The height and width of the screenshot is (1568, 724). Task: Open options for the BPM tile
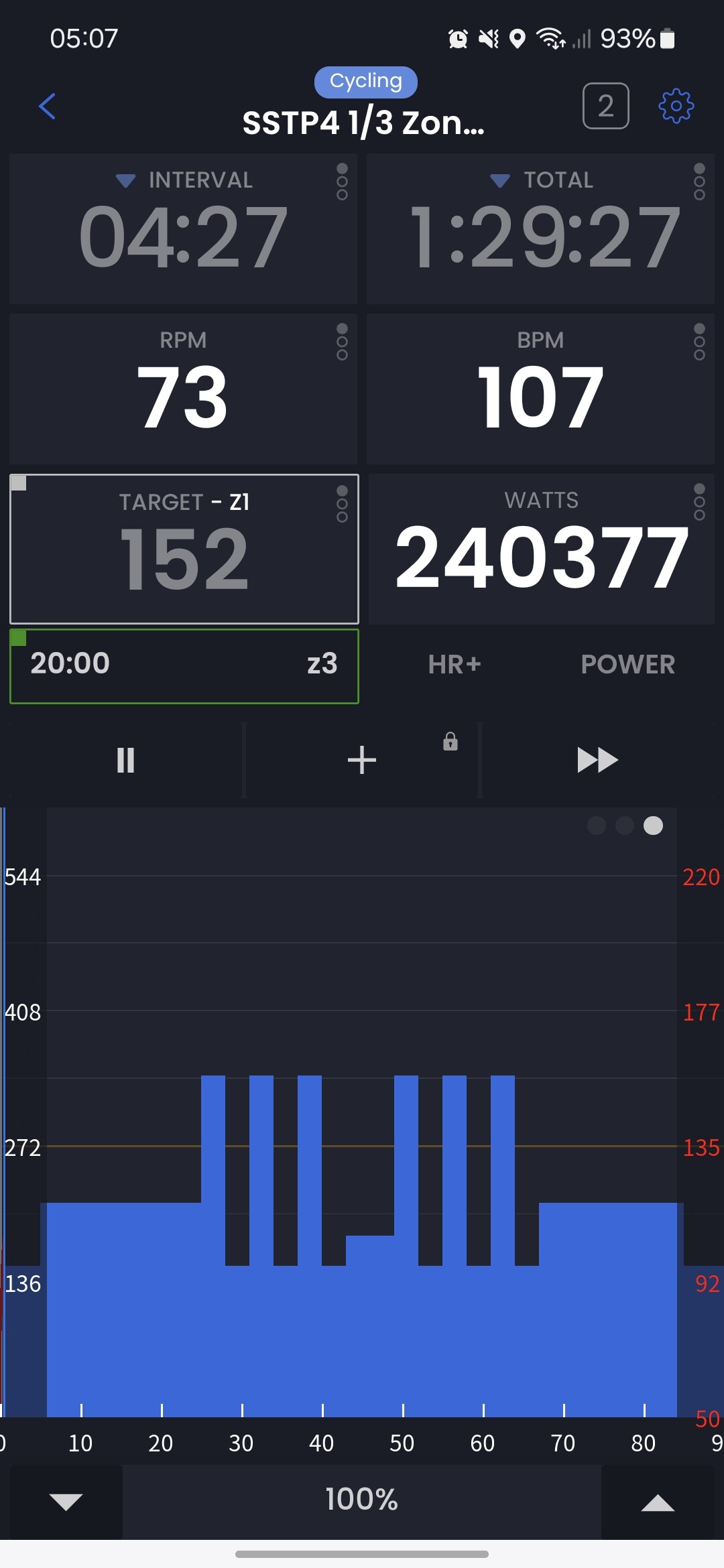[x=699, y=342]
